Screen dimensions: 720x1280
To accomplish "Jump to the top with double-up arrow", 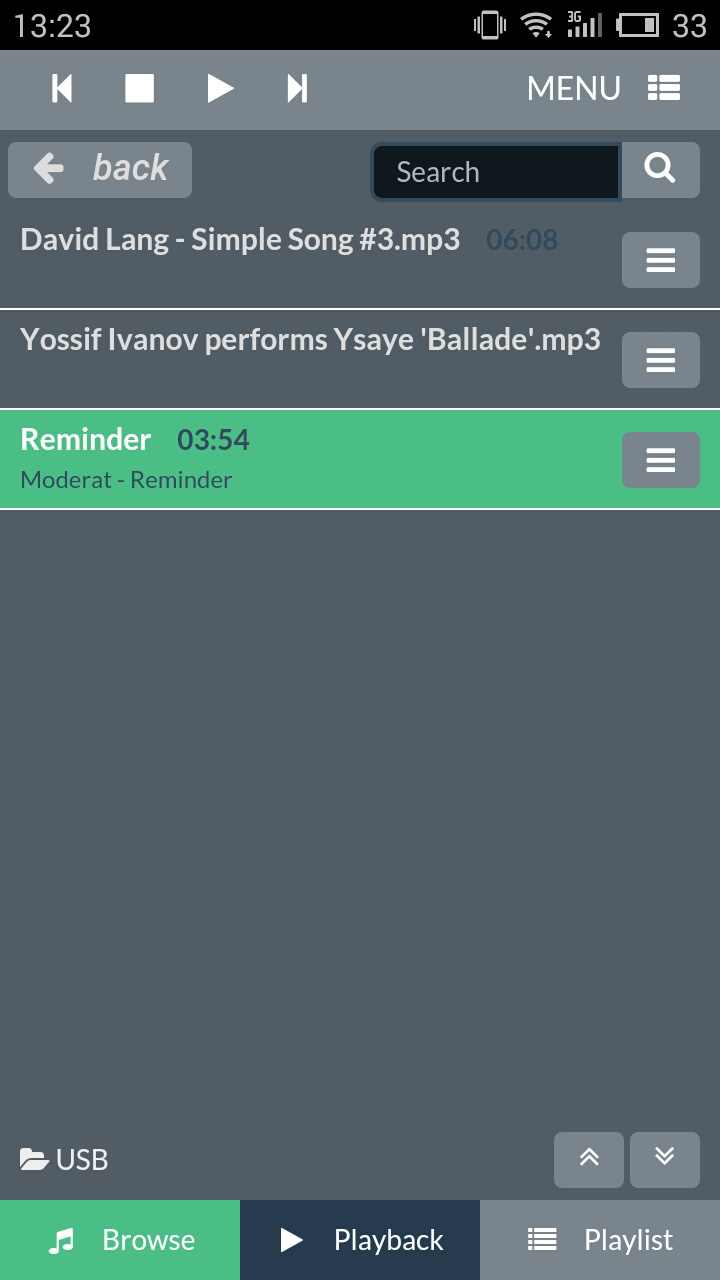I will click(589, 1160).
